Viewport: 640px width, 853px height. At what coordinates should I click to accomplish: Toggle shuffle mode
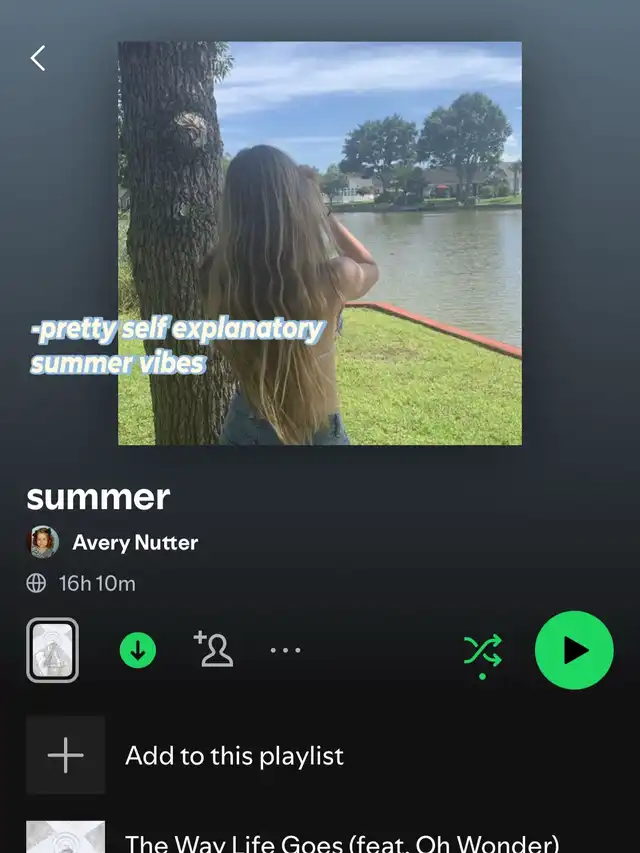point(482,651)
